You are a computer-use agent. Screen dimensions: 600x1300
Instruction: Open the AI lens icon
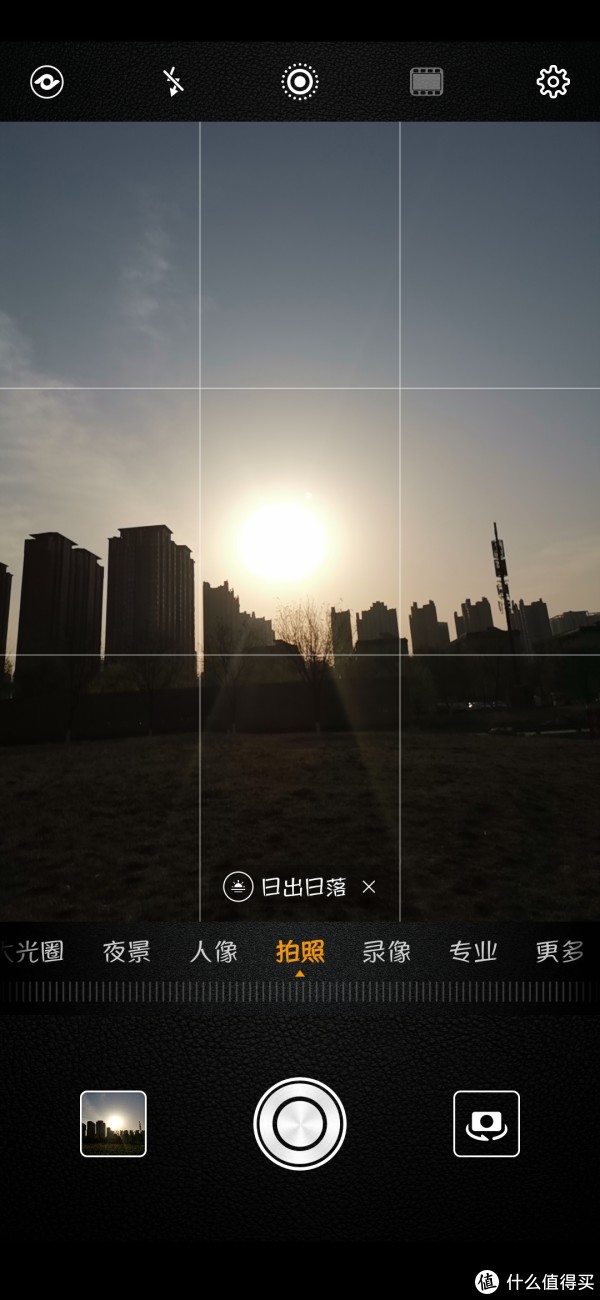pyautogui.click(x=47, y=81)
